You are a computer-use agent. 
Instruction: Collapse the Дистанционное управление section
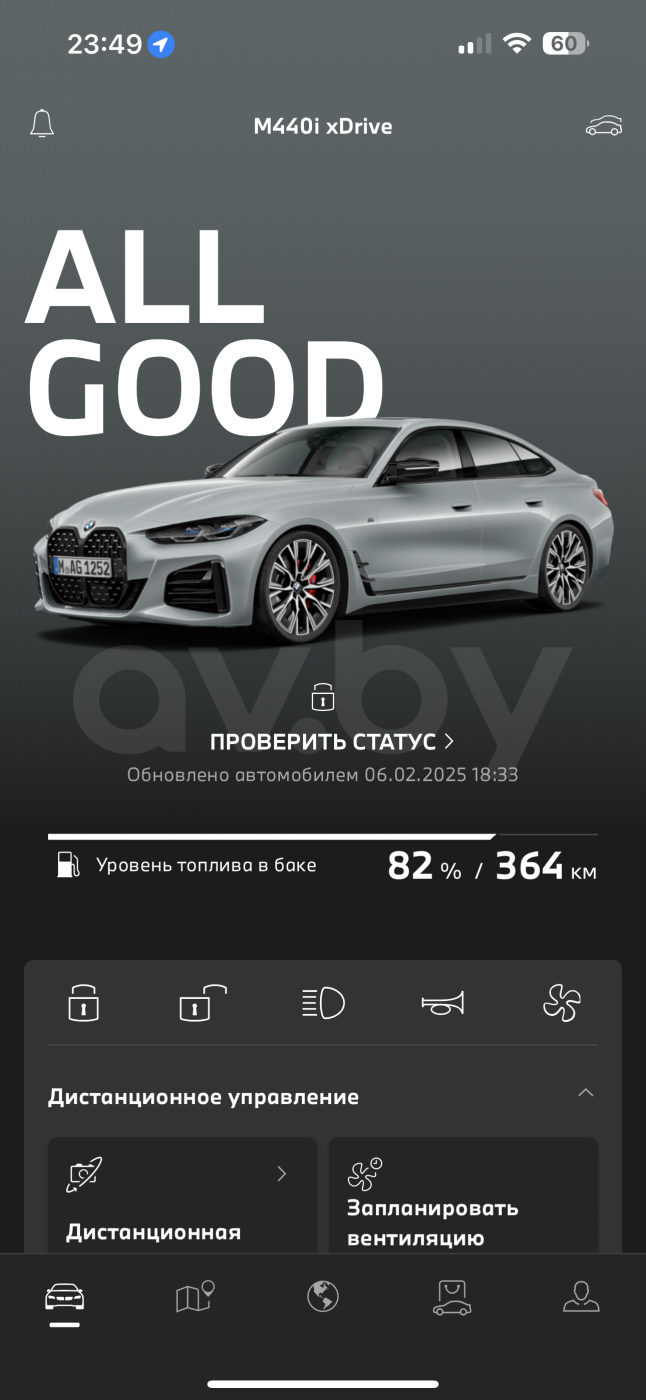click(586, 1093)
